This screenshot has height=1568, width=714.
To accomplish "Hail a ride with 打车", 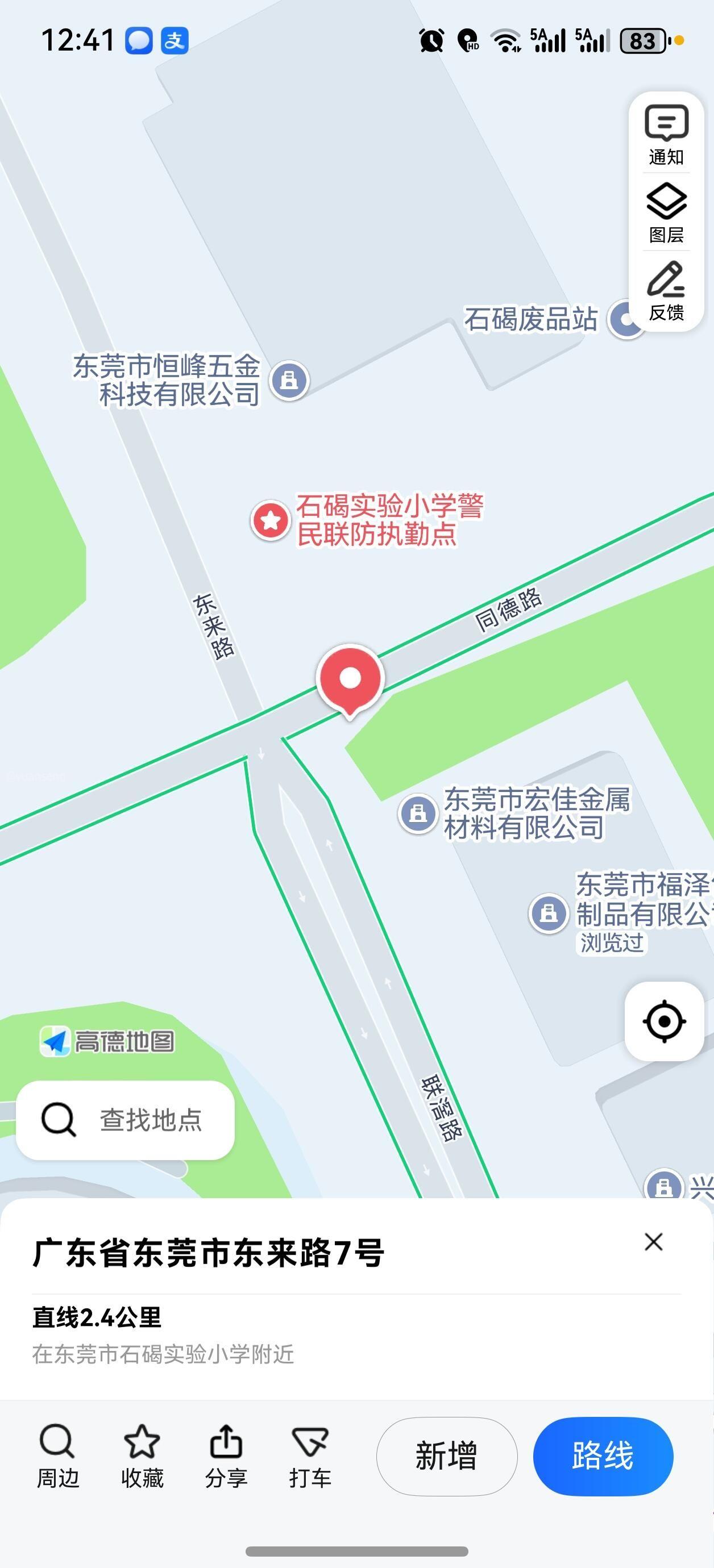I will 310,1456.
